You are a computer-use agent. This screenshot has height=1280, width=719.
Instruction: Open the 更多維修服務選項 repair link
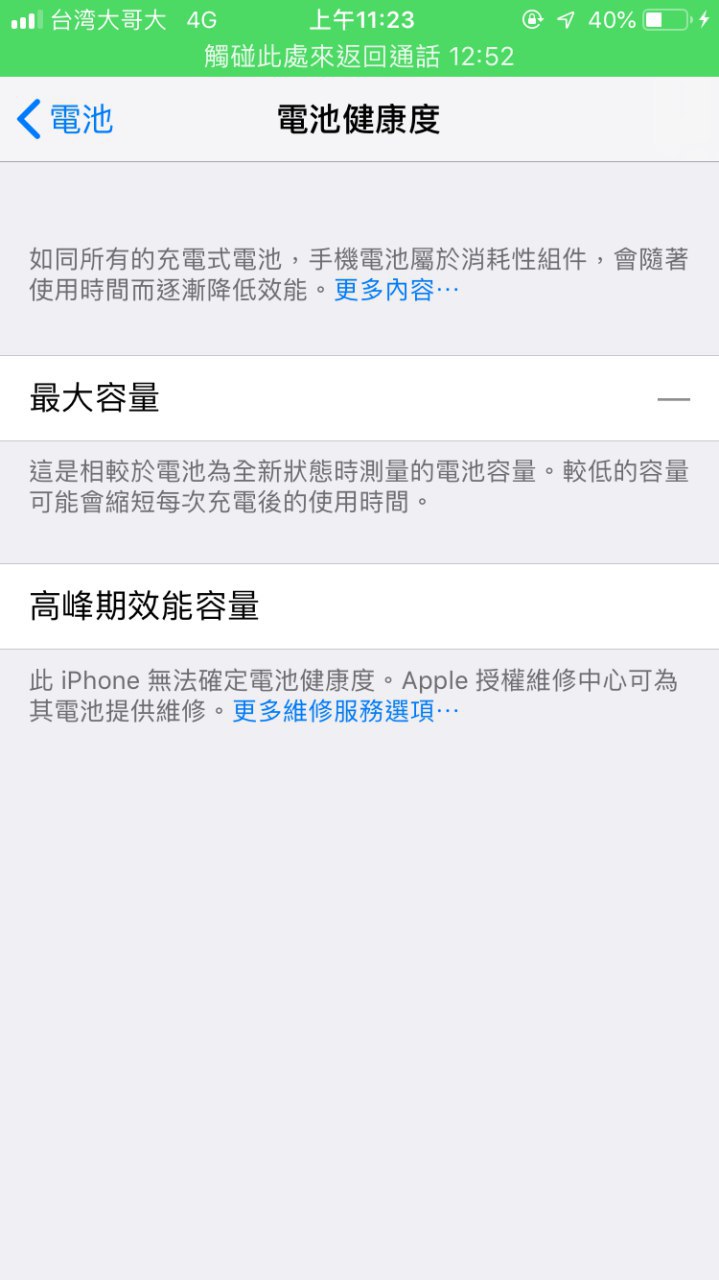345,712
